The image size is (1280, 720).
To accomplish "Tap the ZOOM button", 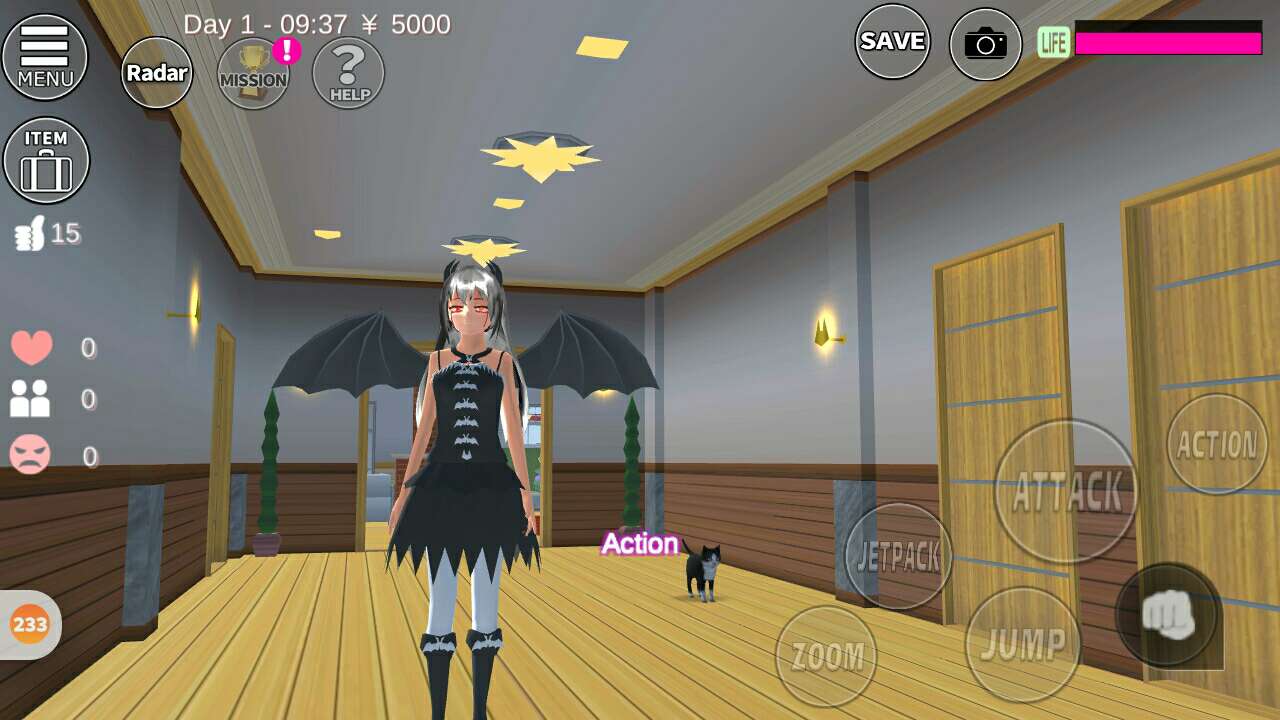I will 826,656.
